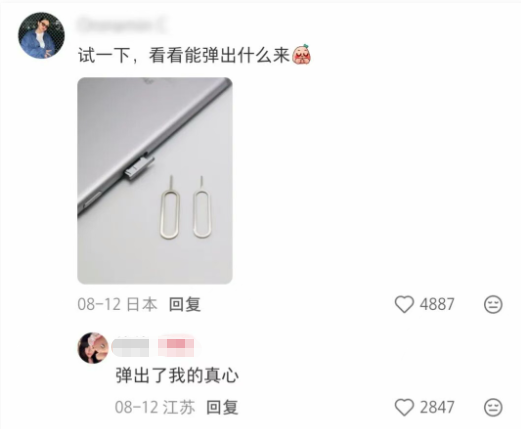Open the avatar of the 江苏 replier
521x429 pixels.
[x=93, y=348]
